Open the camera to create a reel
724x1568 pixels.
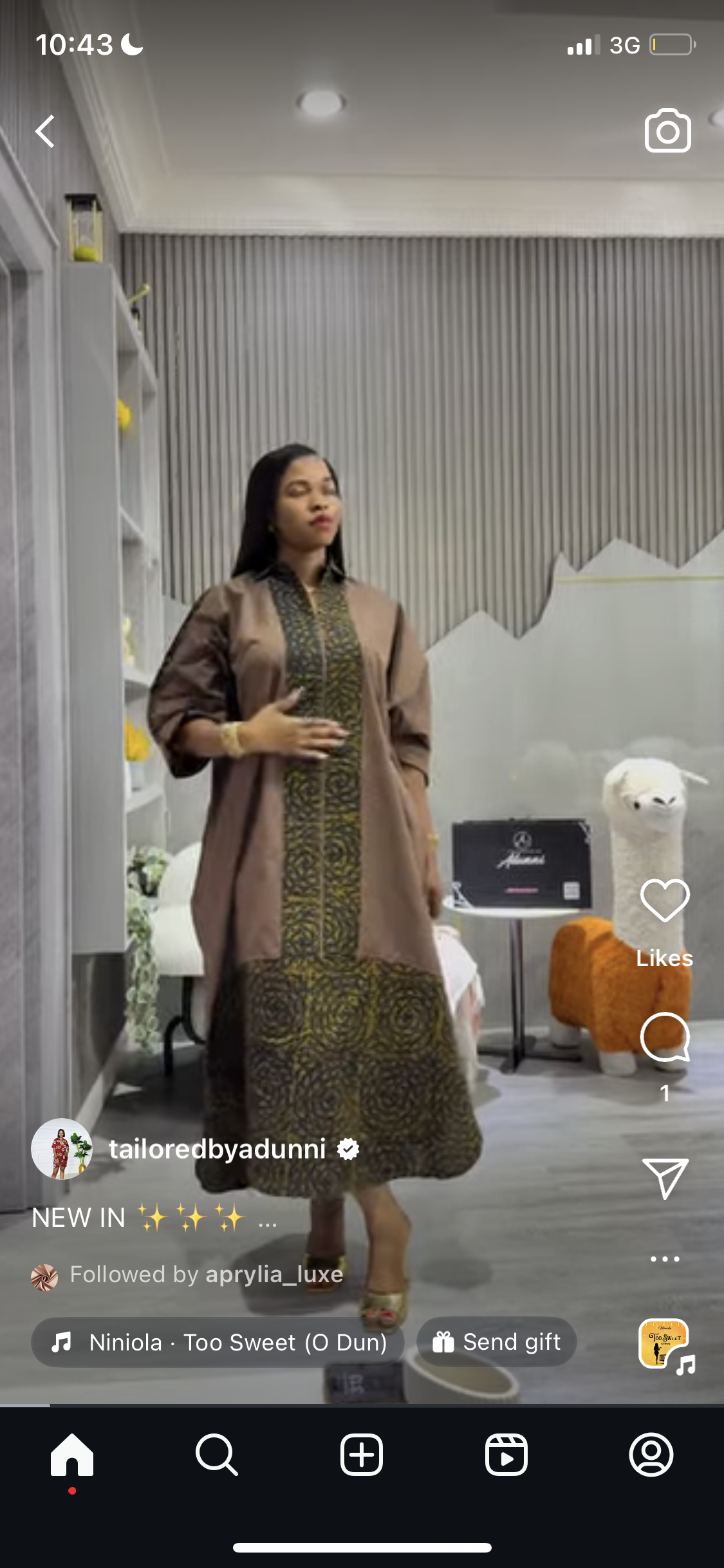[667, 131]
